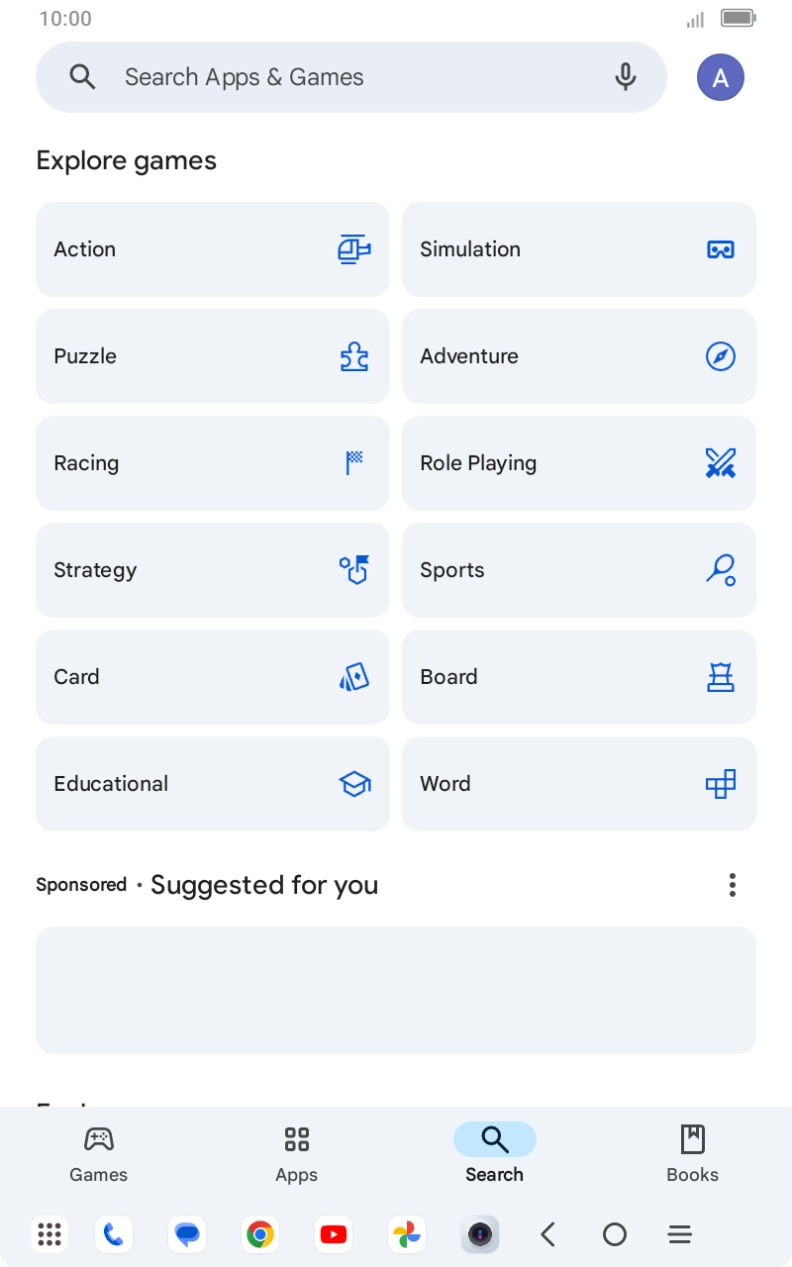Viewport: 792px width, 1267px height.
Task: Select the Puzzle piece category icon
Action: point(353,356)
